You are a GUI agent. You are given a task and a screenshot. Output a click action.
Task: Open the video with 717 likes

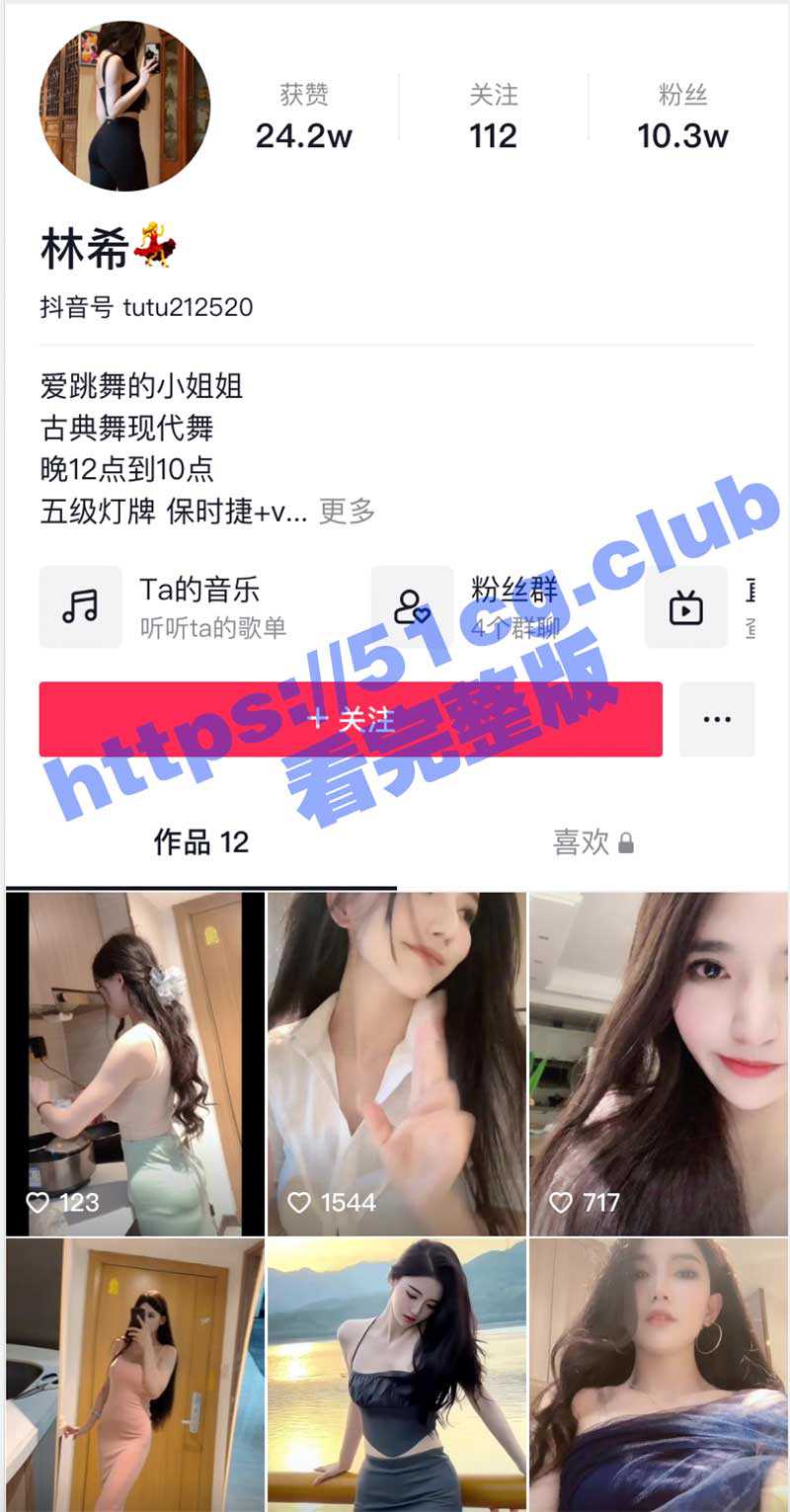click(659, 1064)
